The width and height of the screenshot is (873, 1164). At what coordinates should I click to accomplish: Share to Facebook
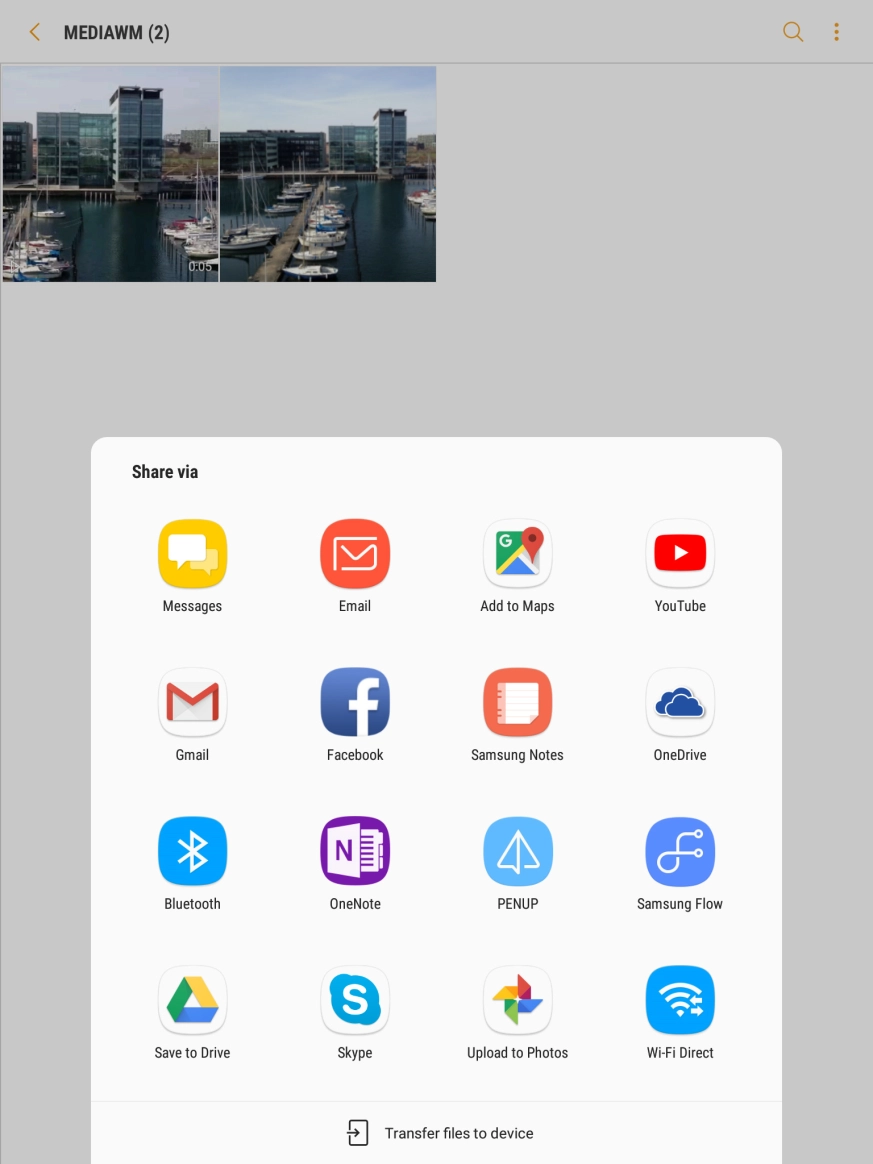pyautogui.click(x=355, y=703)
